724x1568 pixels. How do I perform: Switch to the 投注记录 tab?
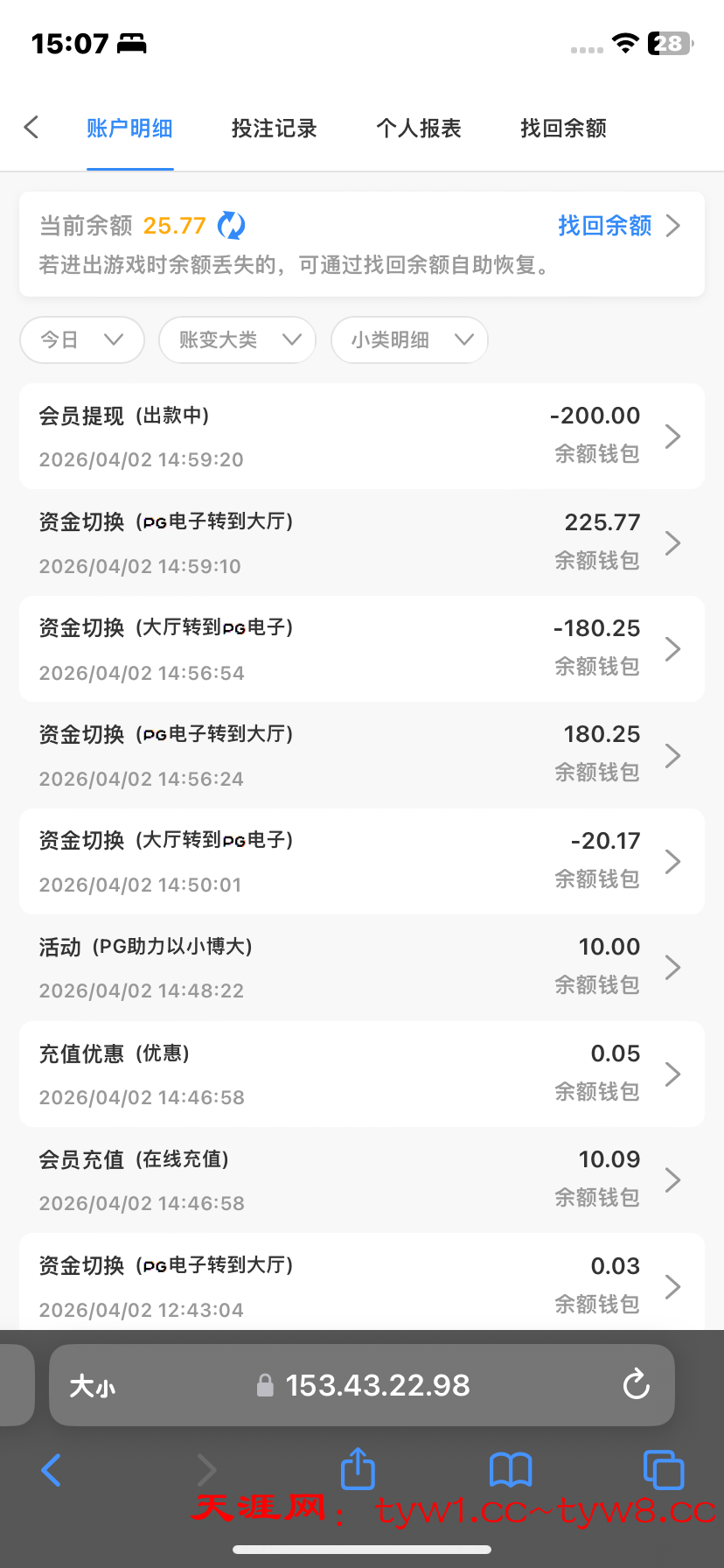[274, 129]
